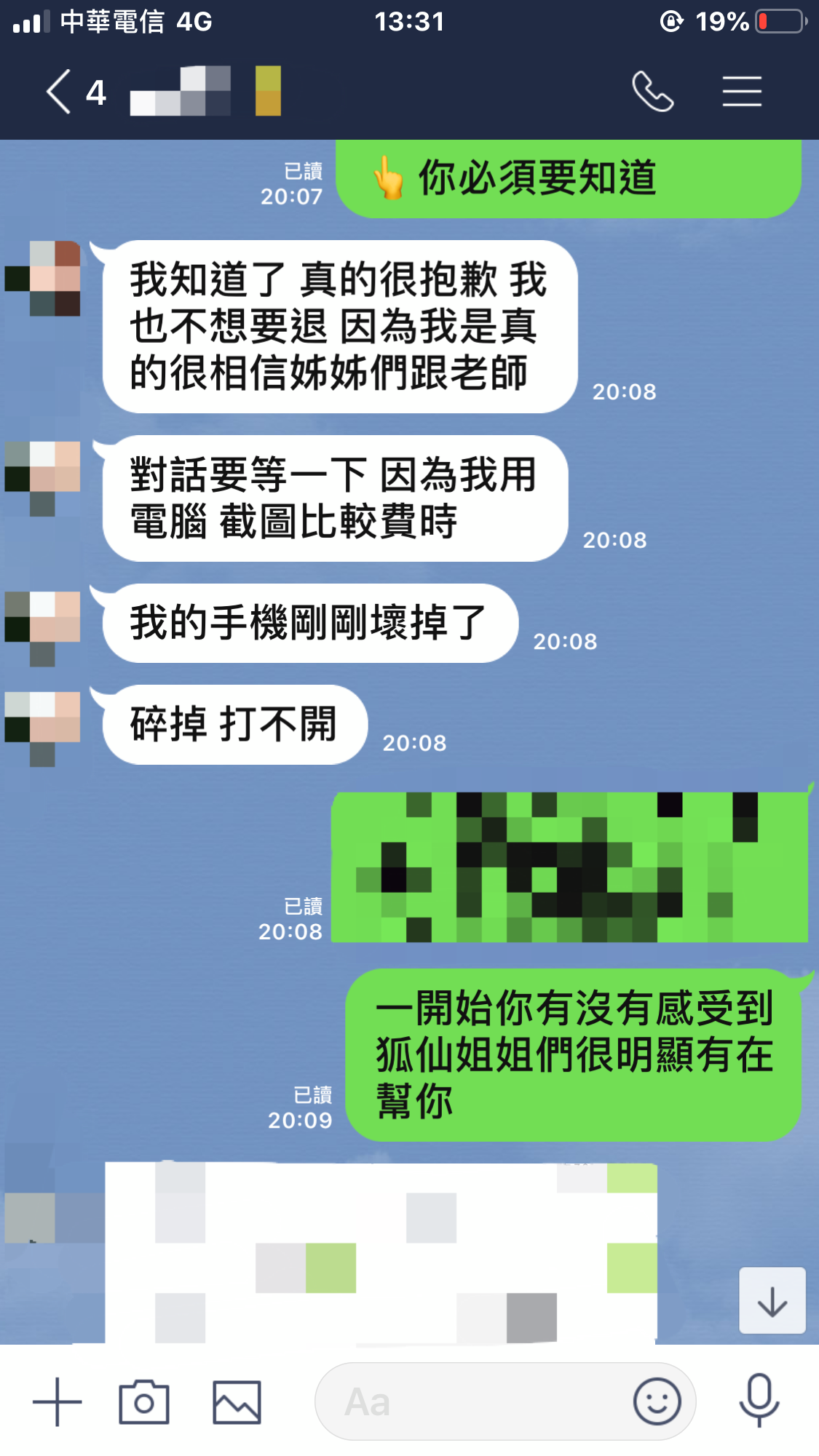Jump to the latest message with the down arrow
The width and height of the screenshot is (819, 1456).
(x=772, y=1301)
